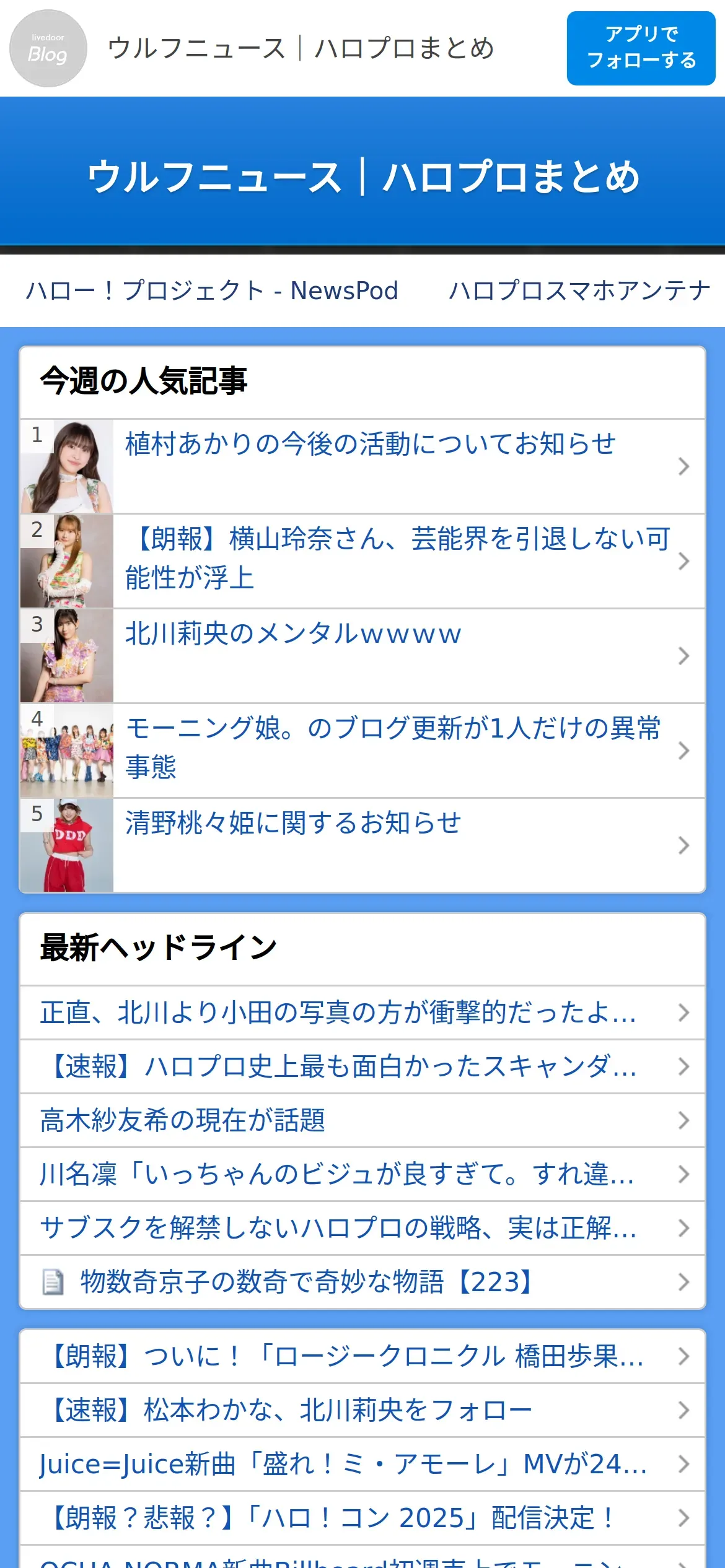Open サブスクを解禁しないハロプロ headline
Image resolution: width=725 pixels, height=1568 pixels.
tap(338, 1228)
